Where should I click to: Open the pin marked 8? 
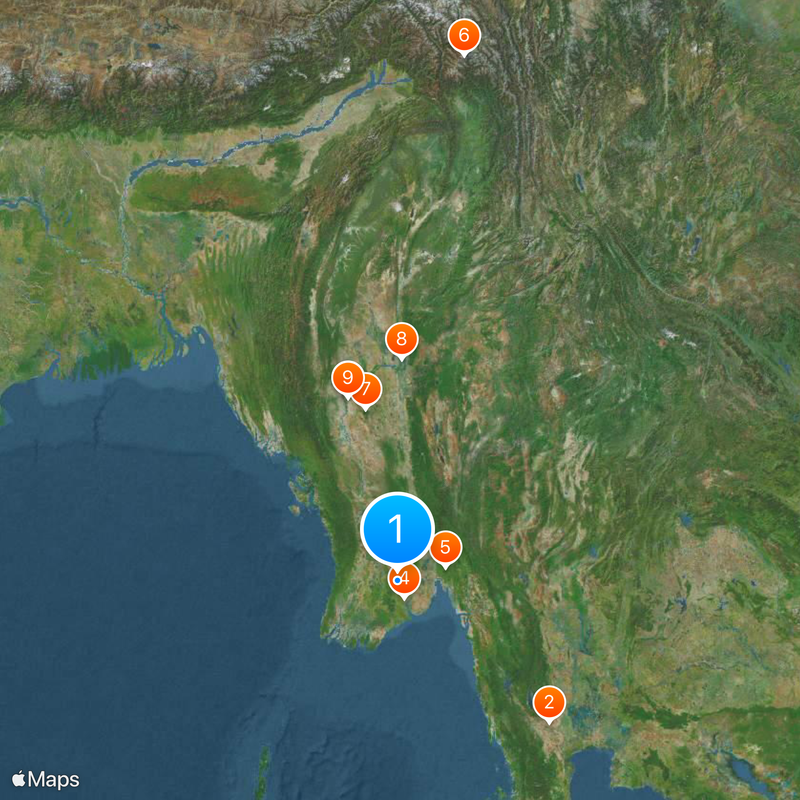(x=401, y=338)
